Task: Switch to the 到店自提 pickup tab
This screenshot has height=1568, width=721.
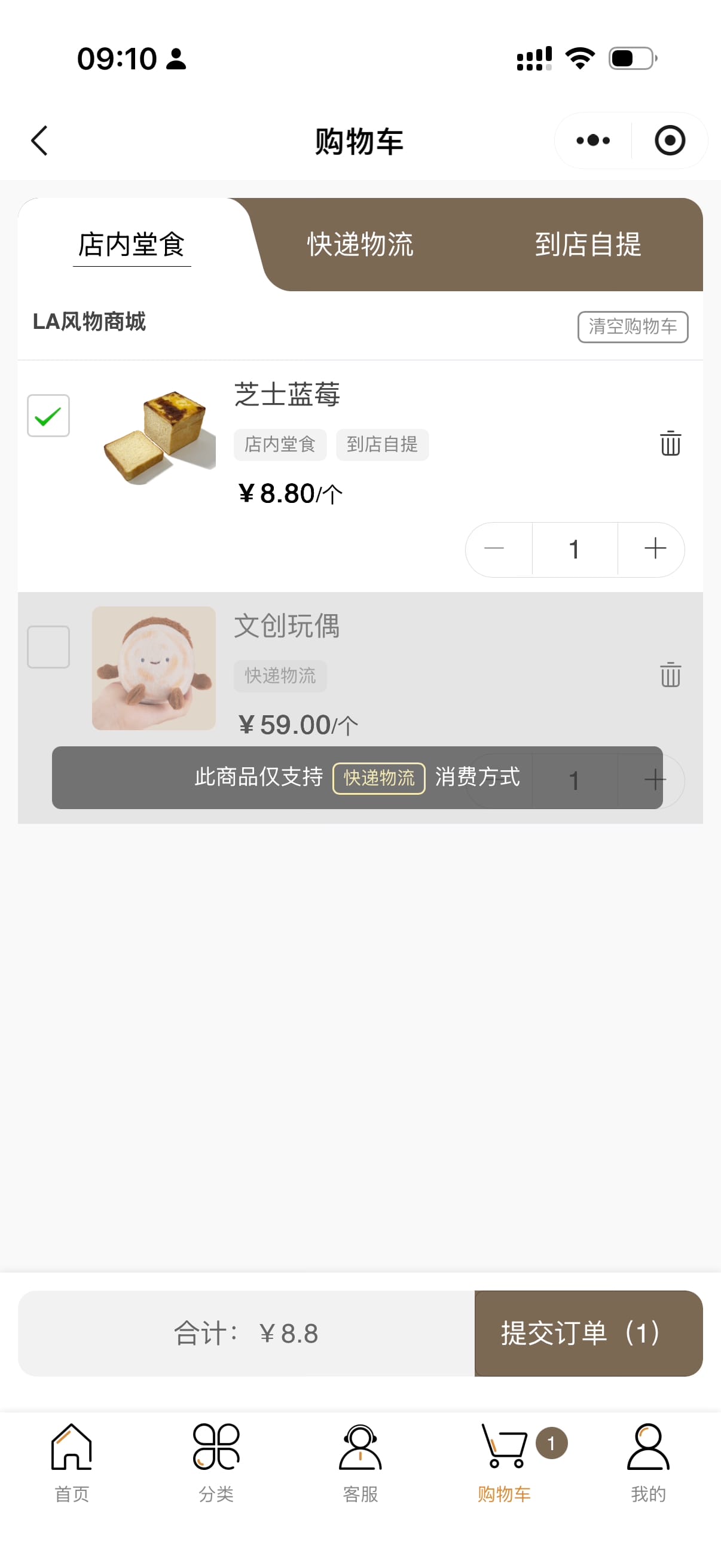Action: (588, 245)
